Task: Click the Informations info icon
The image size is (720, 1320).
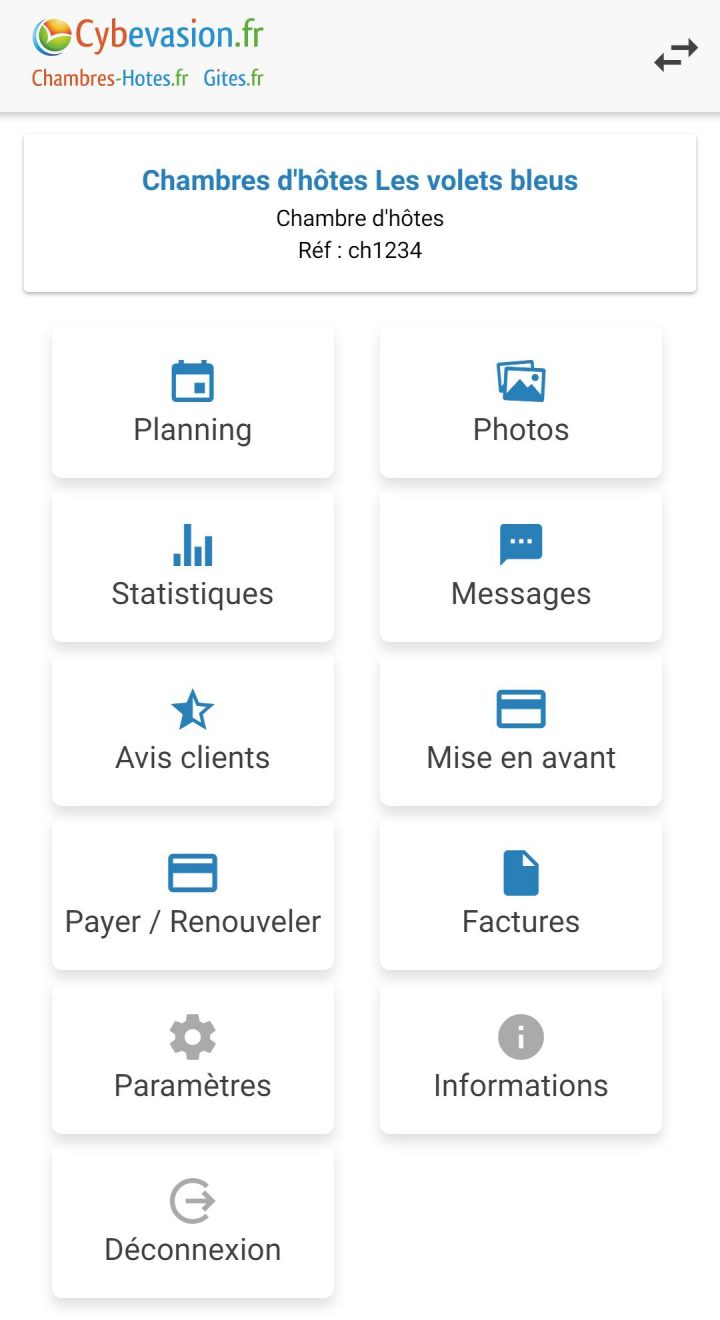Action: pyautogui.click(x=520, y=1036)
